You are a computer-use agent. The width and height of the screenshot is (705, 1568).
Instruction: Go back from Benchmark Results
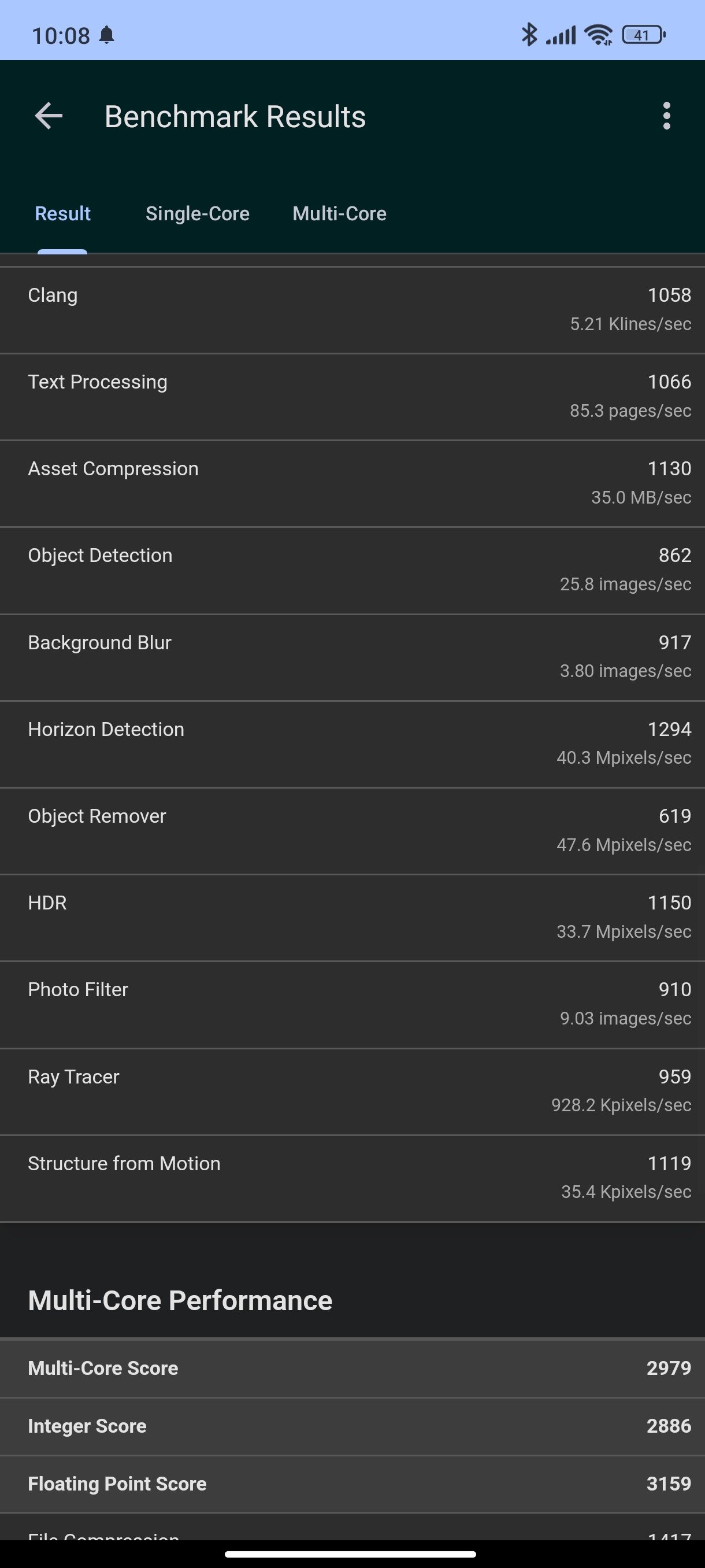tap(49, 116)
